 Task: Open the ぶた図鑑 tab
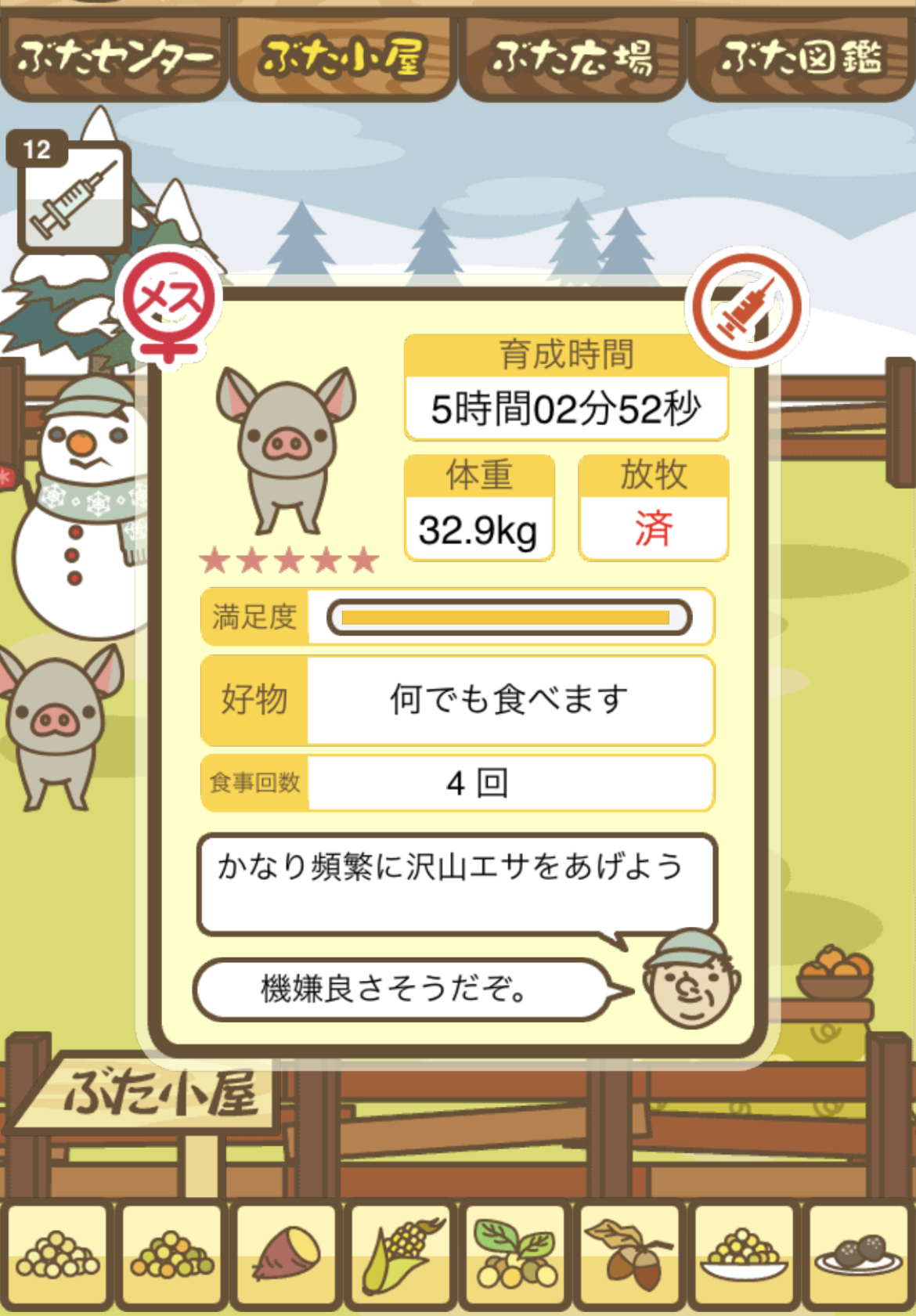[x=801, y=58]
